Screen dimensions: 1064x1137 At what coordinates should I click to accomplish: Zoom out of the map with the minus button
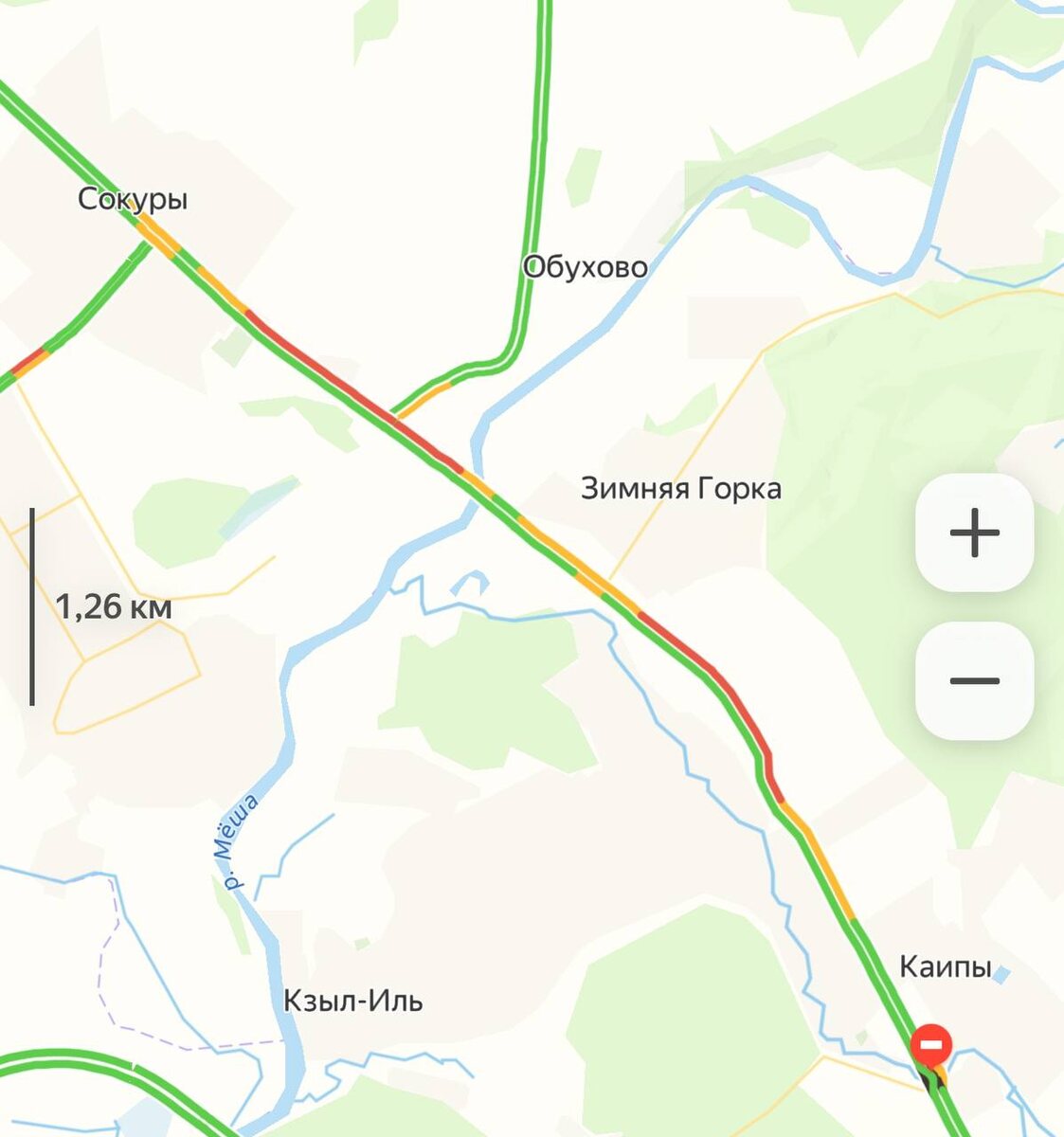tap(974, 680)
